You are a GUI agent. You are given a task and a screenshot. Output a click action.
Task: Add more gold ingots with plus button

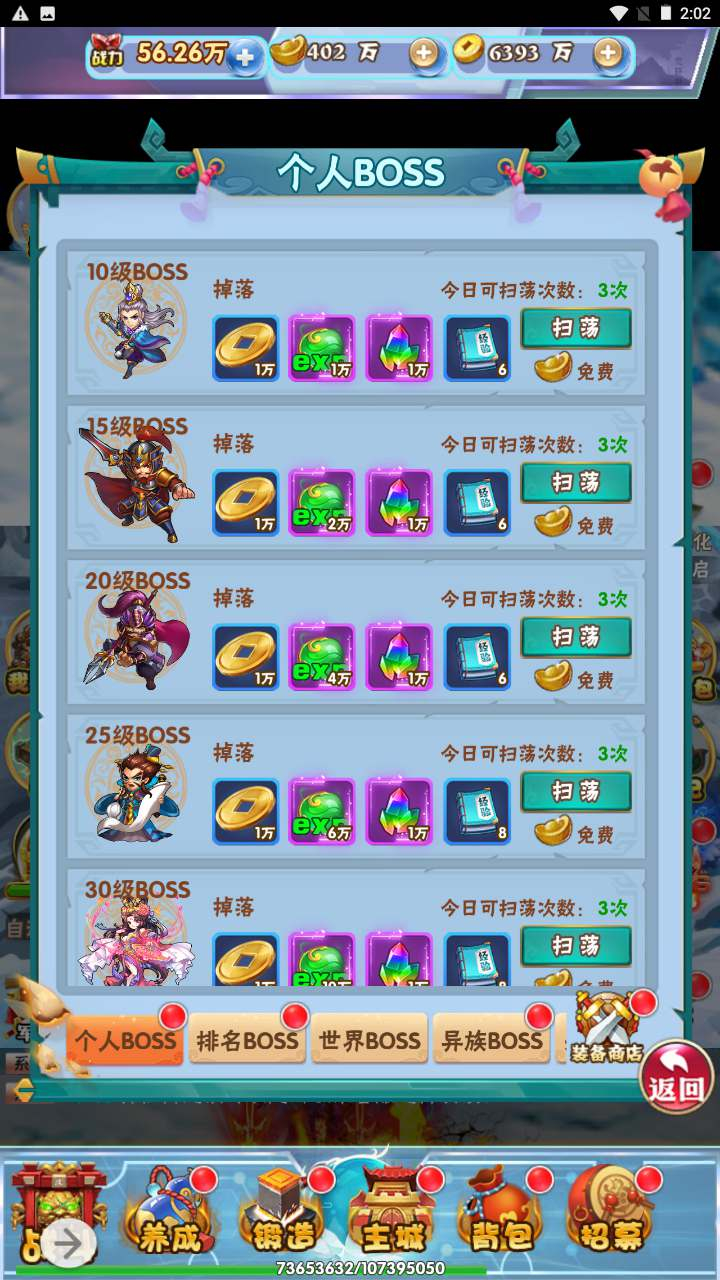(424, 54)
